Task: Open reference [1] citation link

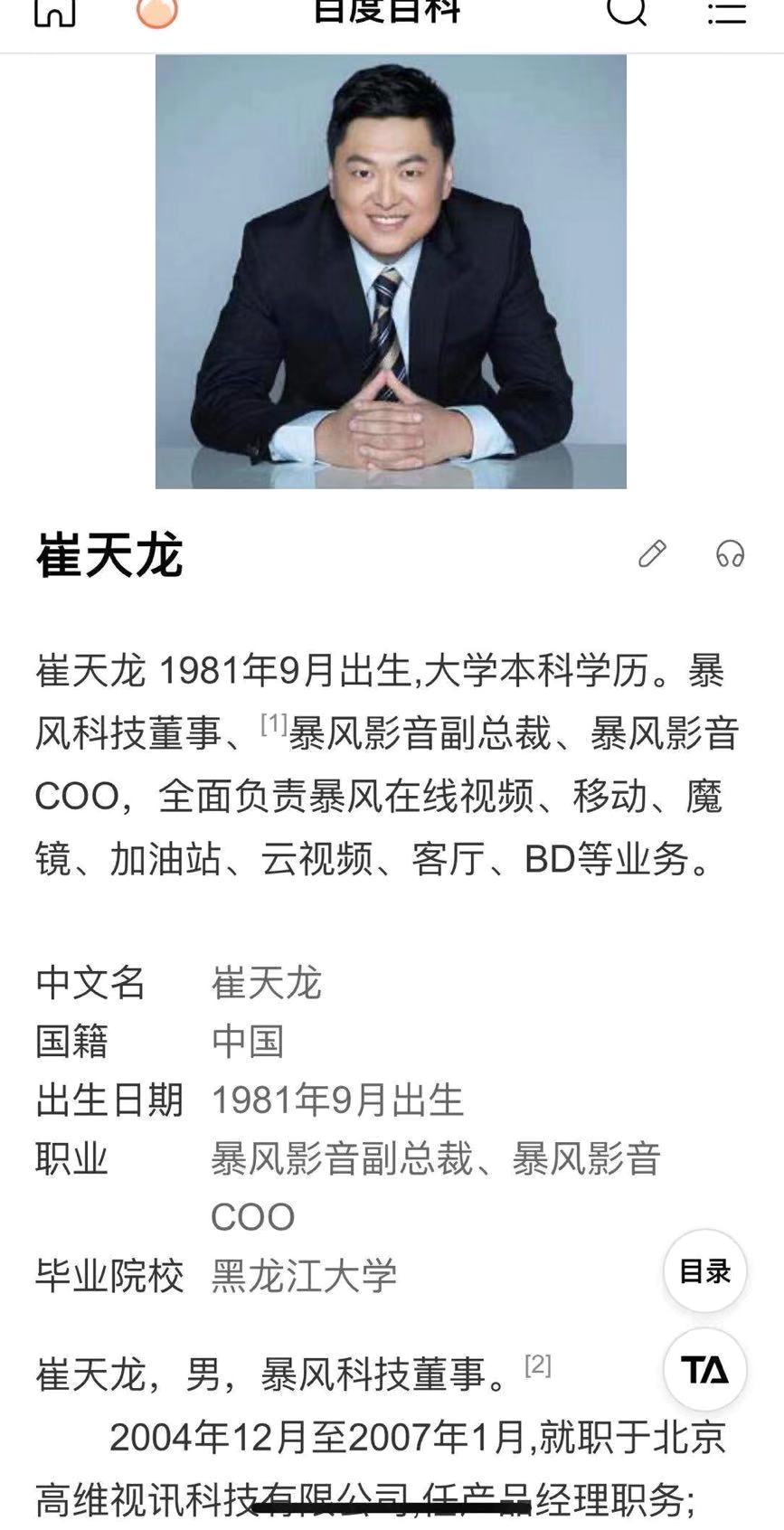Action: pyautogui.click(x=274, y=722)
